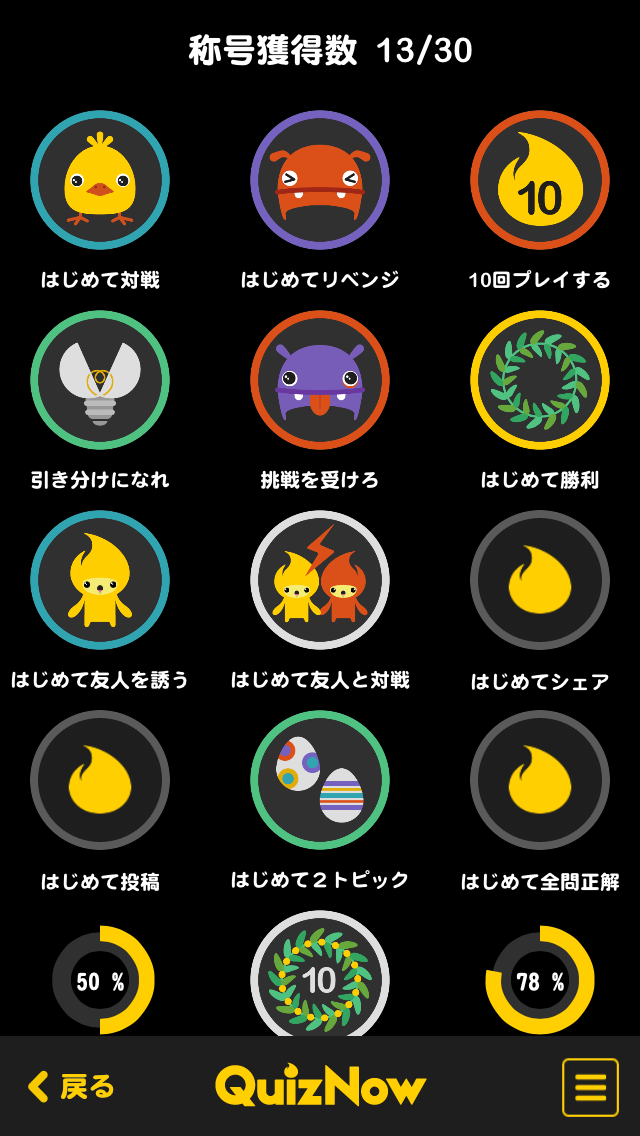The height and width of the screenshot is (1136, 640).
Task: Open the はじめて対戦 badge
Action: point(100,180)
